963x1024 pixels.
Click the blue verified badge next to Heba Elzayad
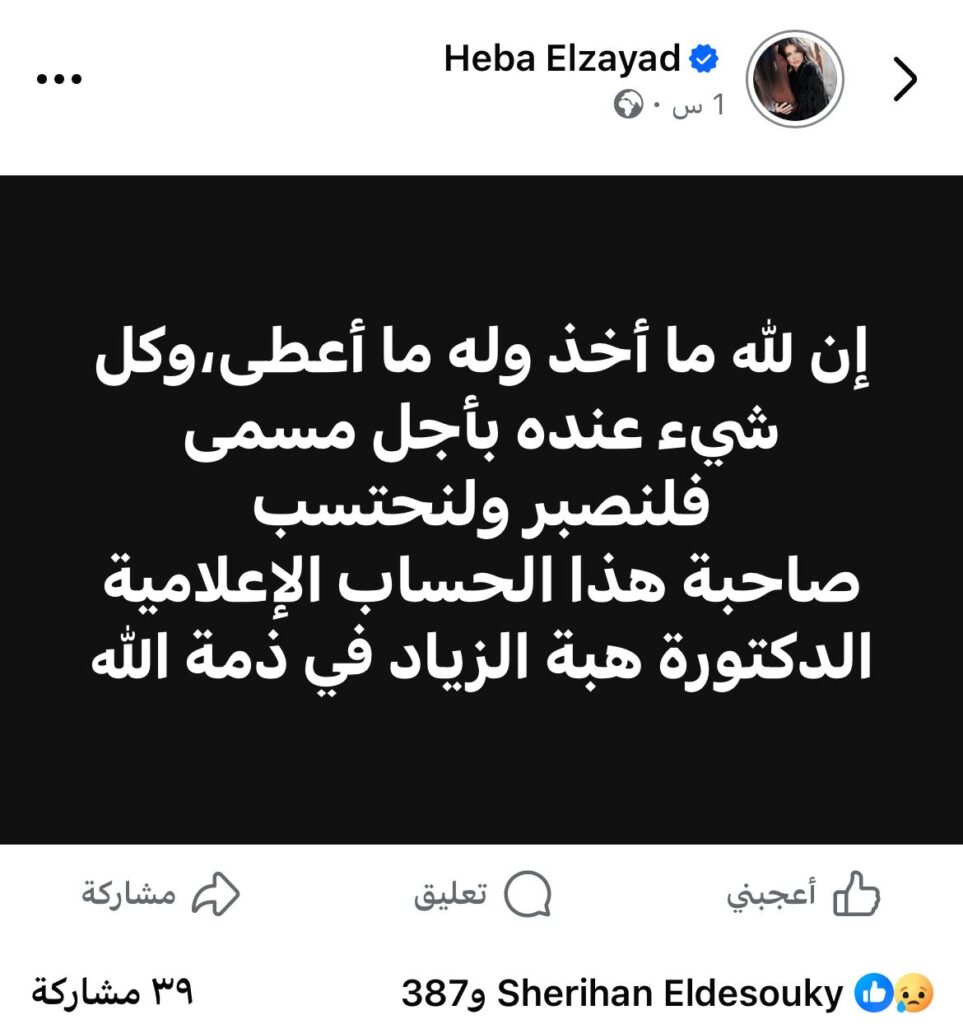point(705,58)
